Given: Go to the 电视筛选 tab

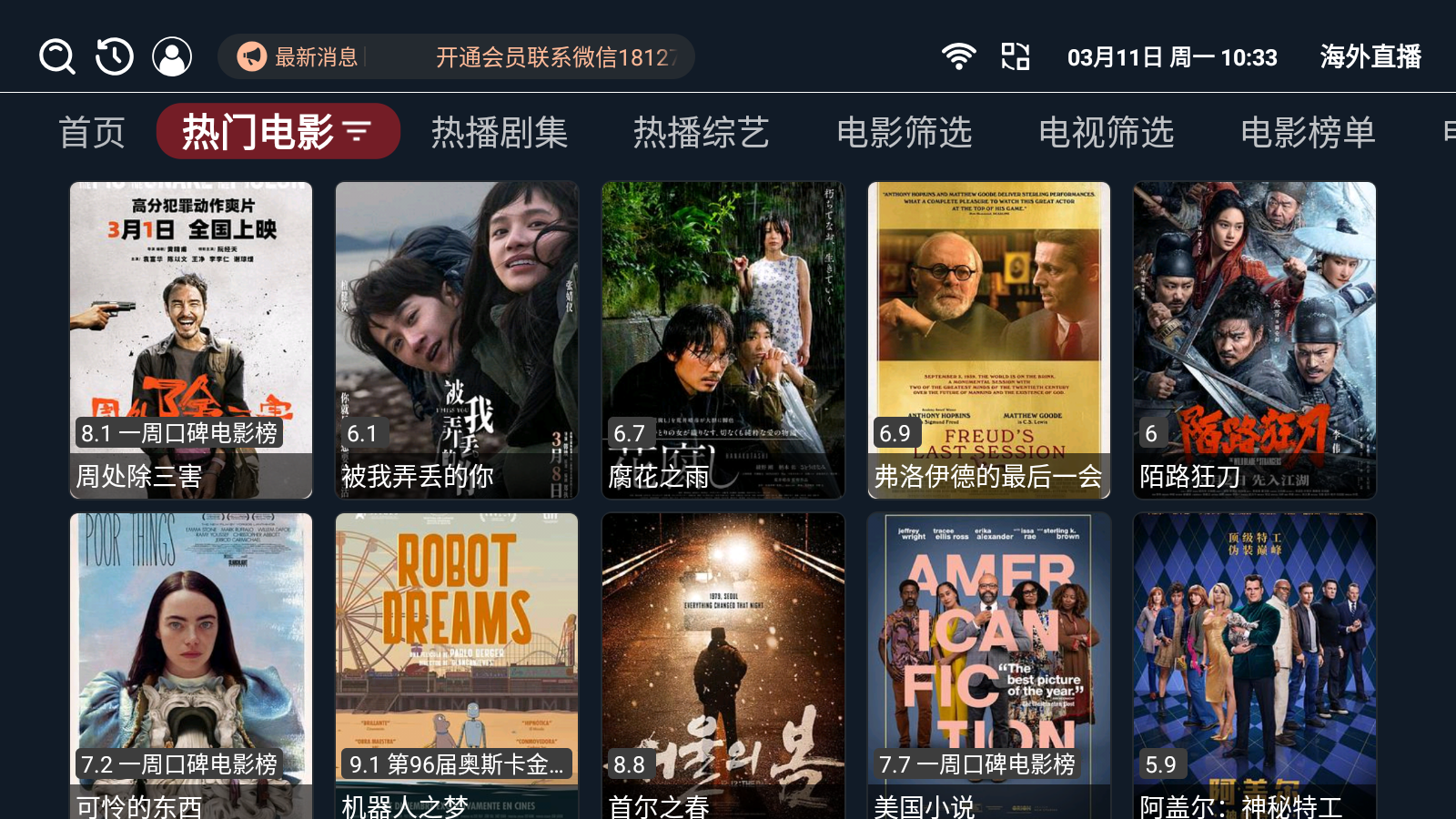Looking at the screenshot, I should [1106, 132].
